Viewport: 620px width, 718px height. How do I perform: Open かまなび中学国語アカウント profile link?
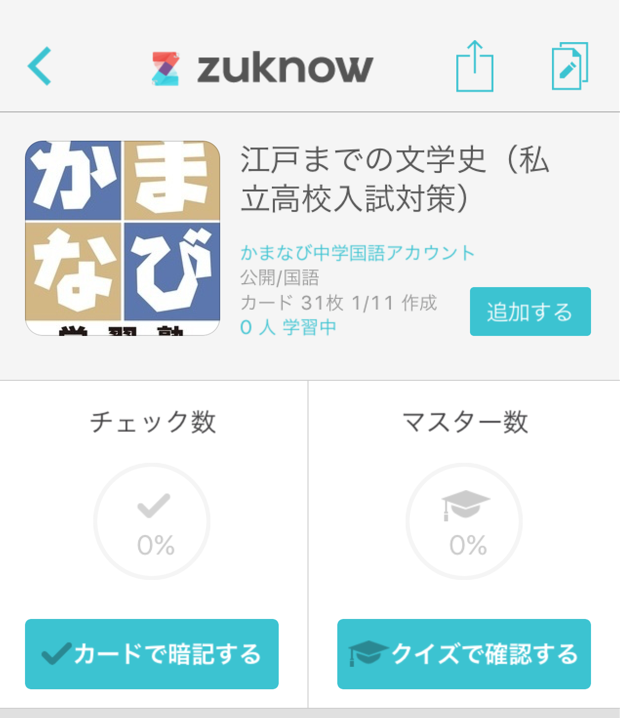tap(358, 252)
